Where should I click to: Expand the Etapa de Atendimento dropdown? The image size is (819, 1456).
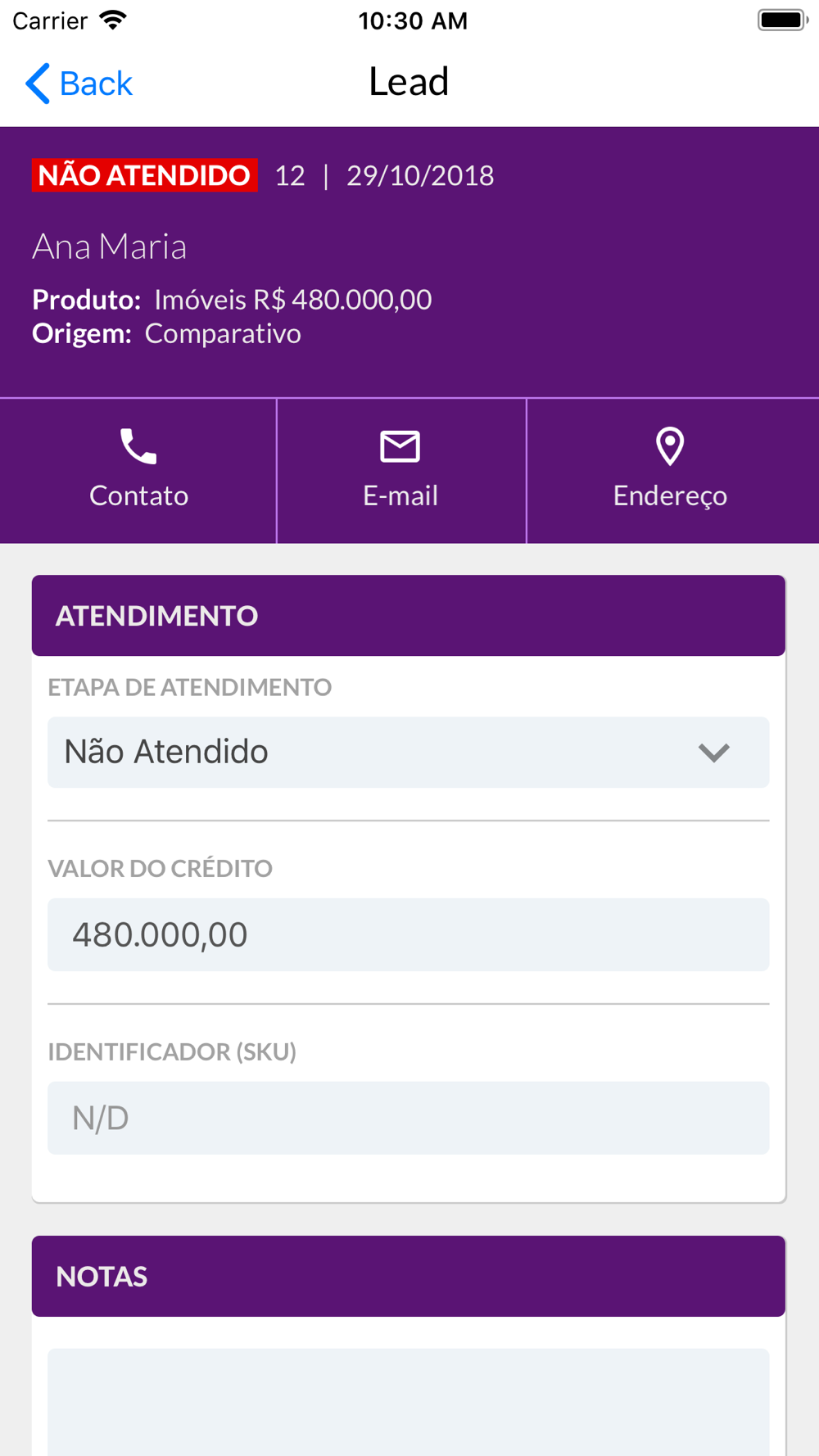(x=408, y=752)
